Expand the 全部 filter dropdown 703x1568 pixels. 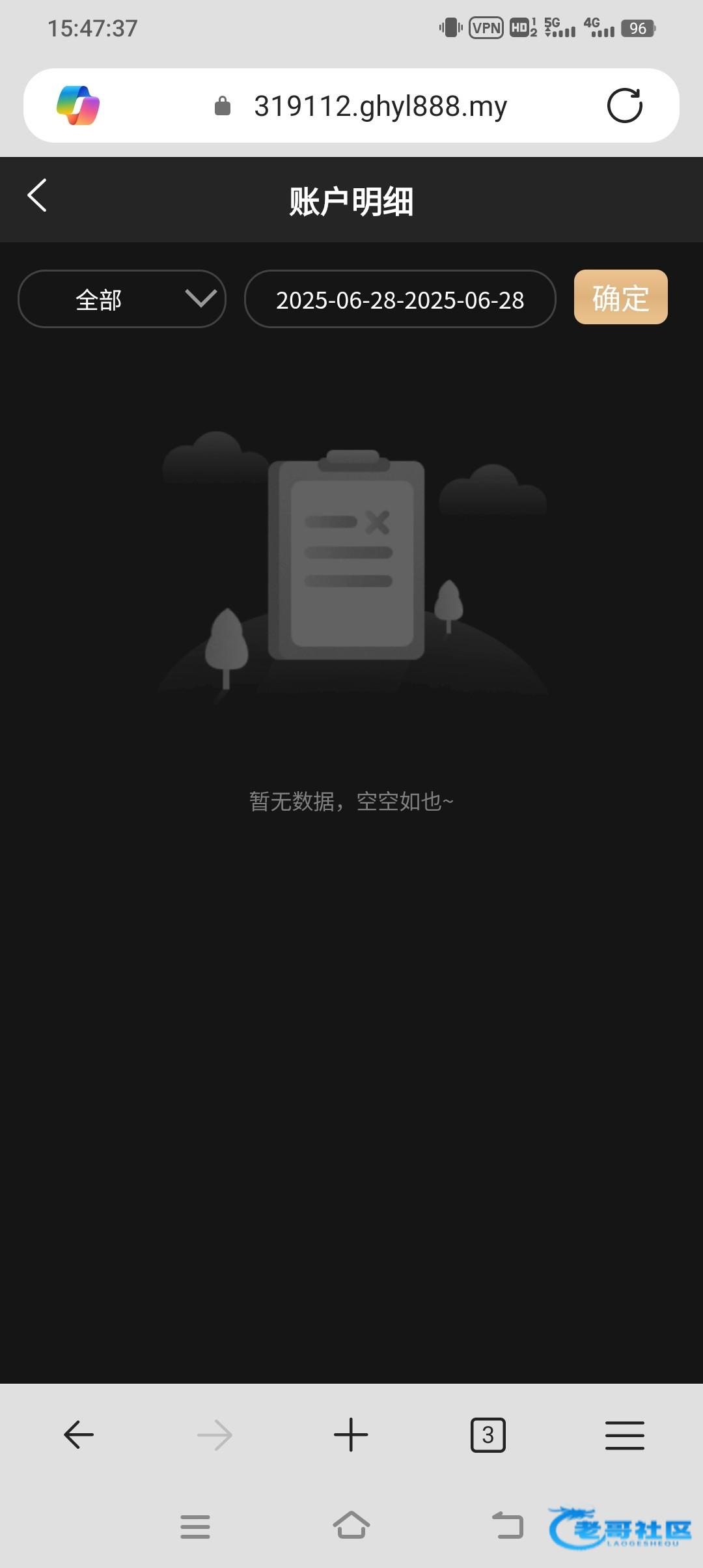tap(122, 299)
